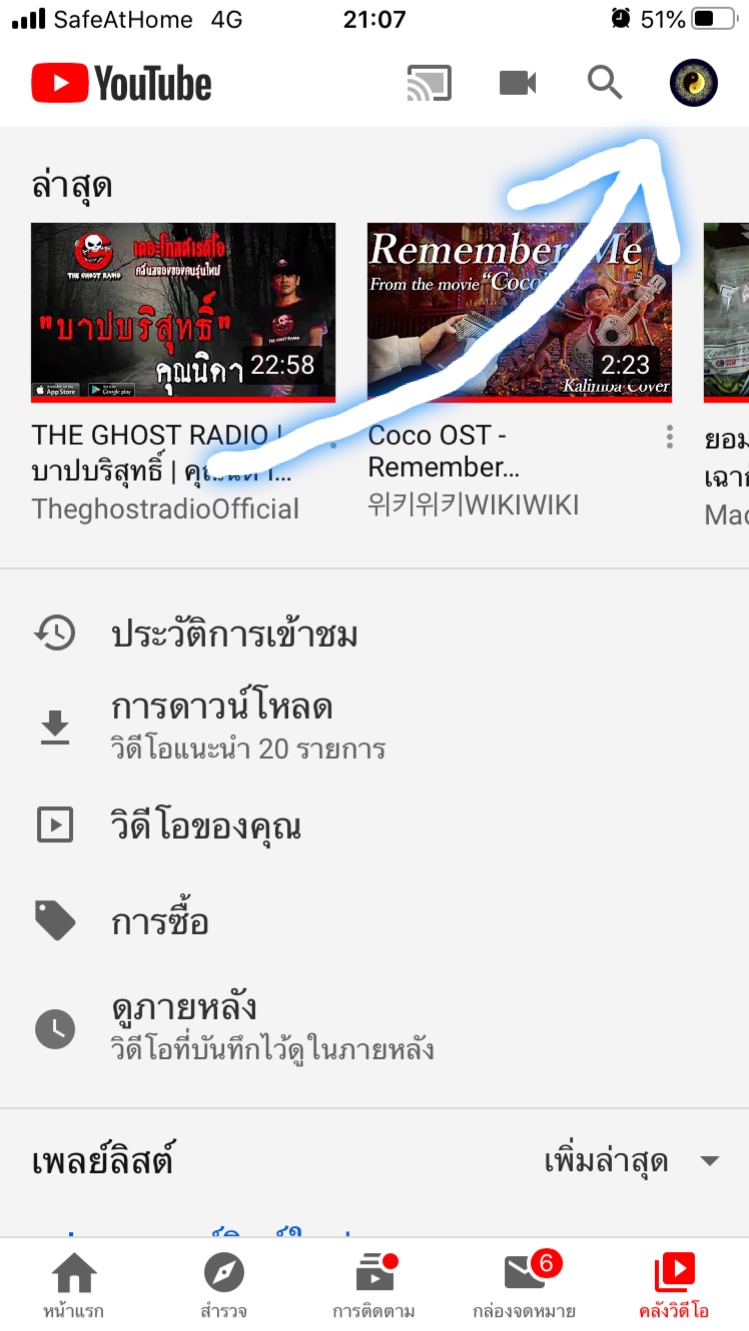Play THE GHOST RADIO video

pos(183,312)
